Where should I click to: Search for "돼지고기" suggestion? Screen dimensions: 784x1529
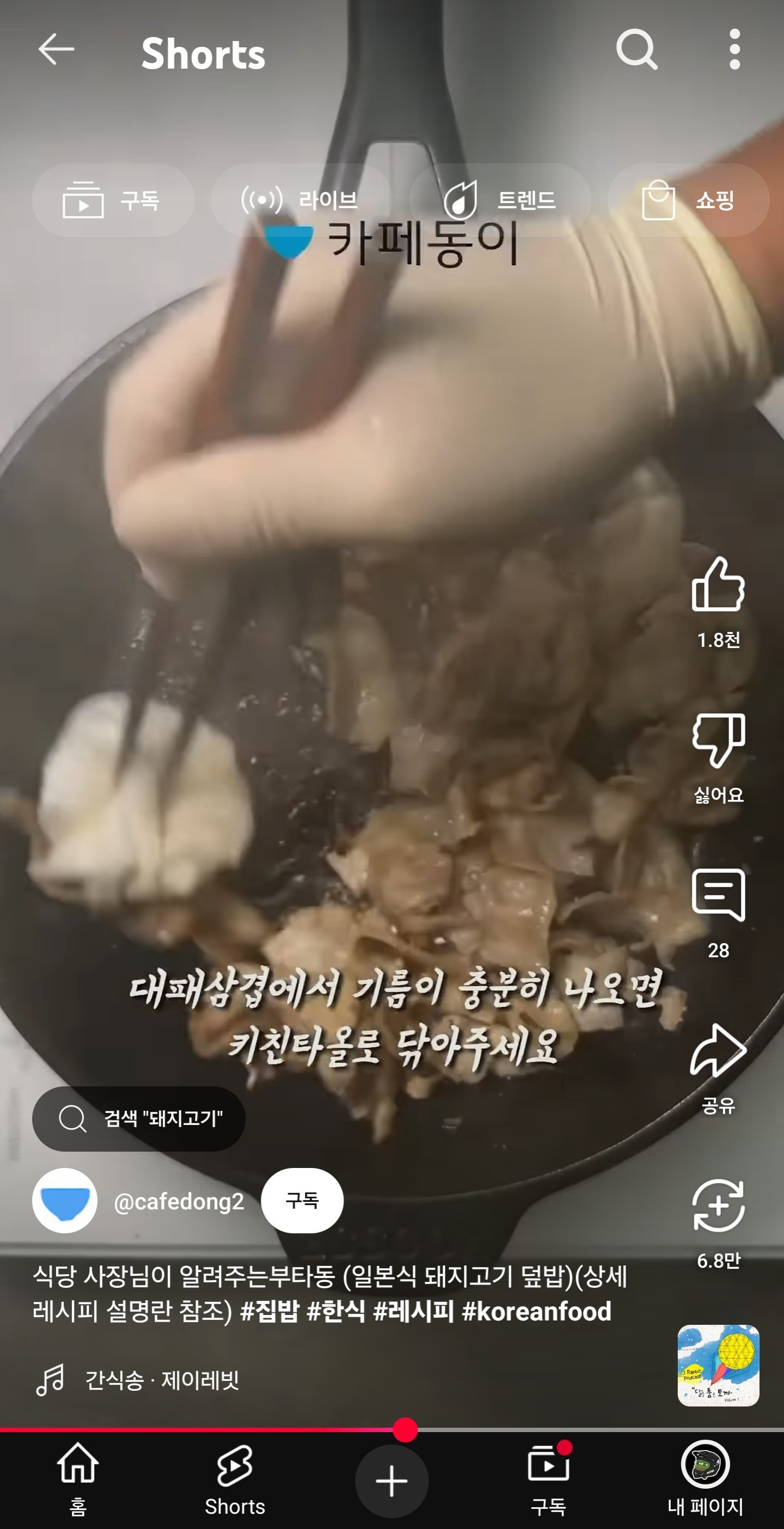pyautogui.click(x=139, y=1119)
